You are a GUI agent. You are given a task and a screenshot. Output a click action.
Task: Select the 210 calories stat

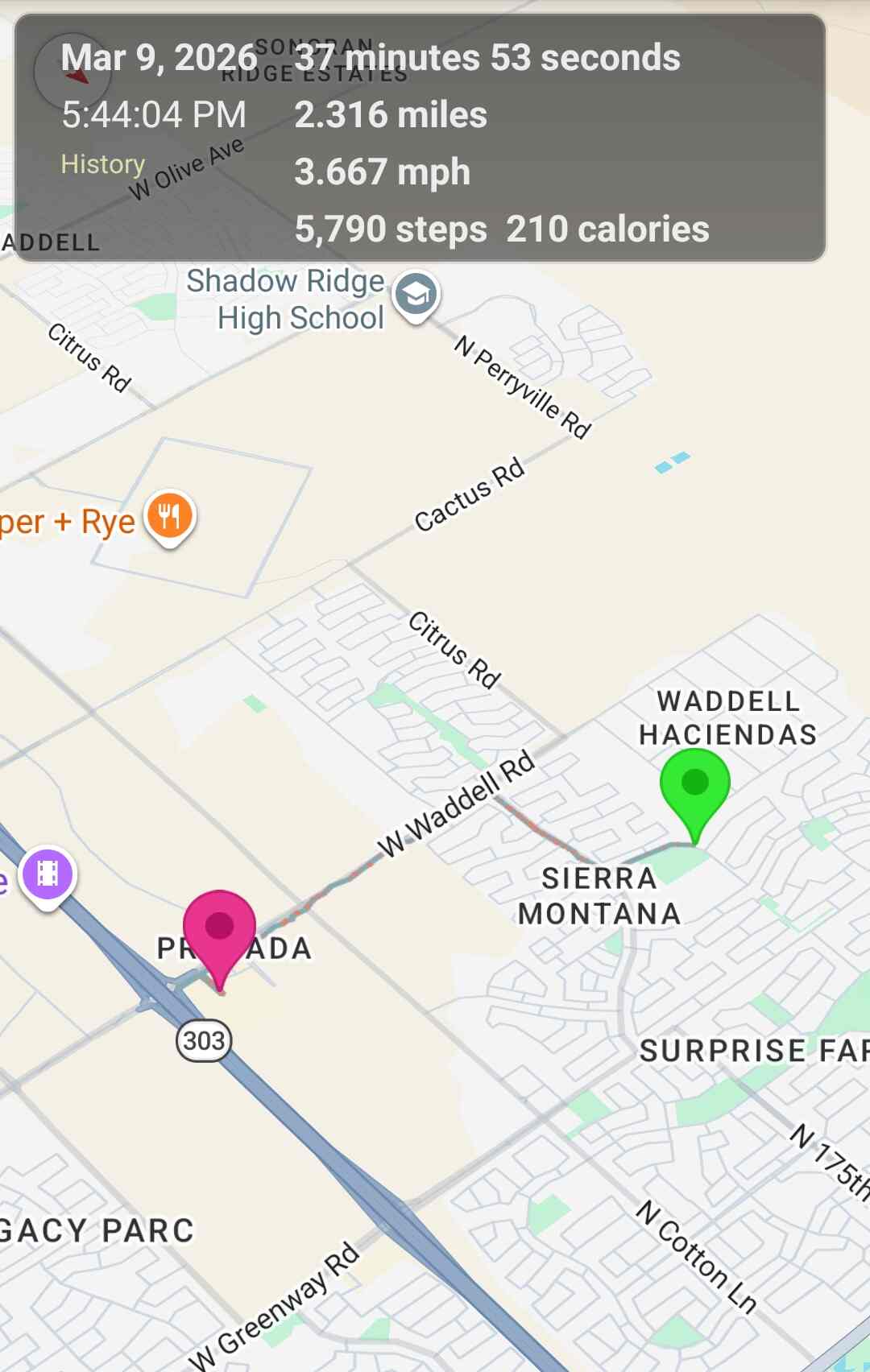point(607,229)
